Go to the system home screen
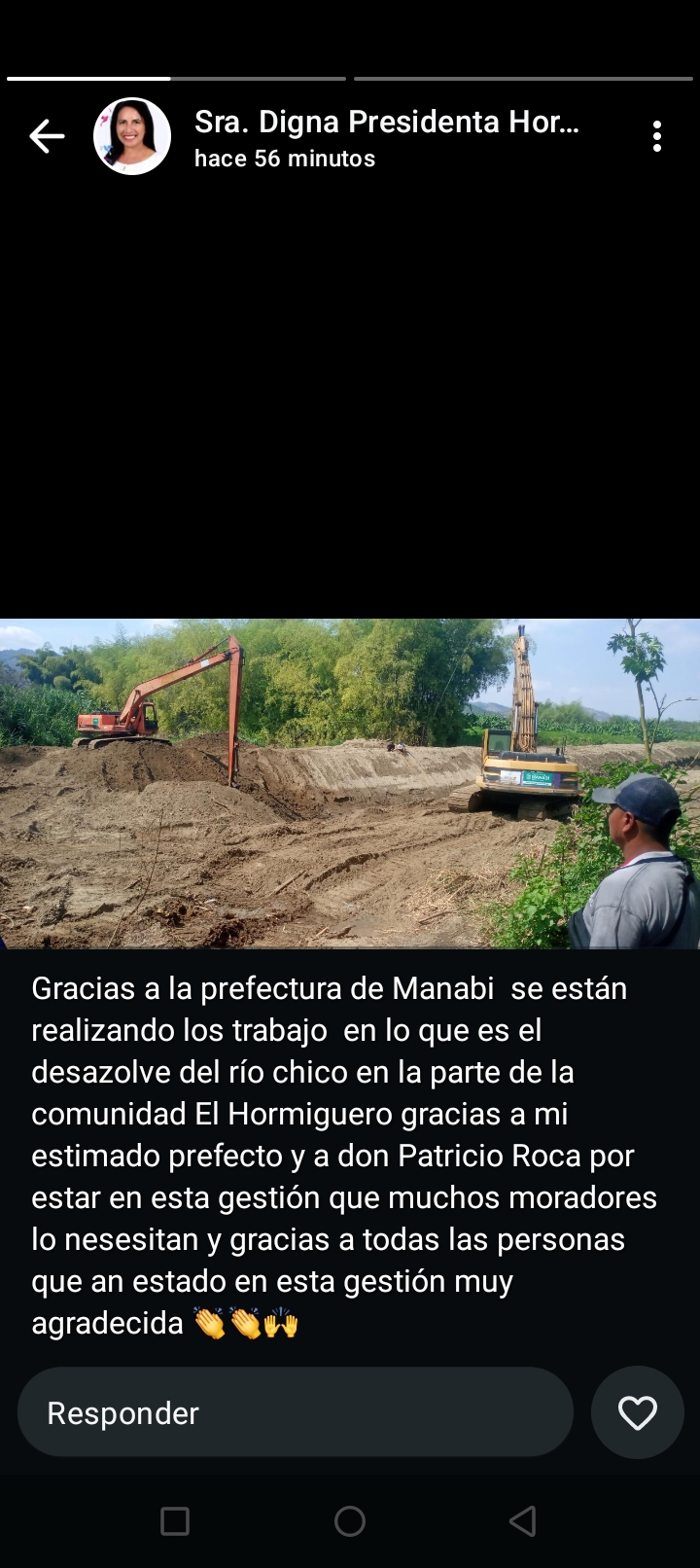Image resolution: width=700 pixels, height=1568 pixels. (350, 1520)
